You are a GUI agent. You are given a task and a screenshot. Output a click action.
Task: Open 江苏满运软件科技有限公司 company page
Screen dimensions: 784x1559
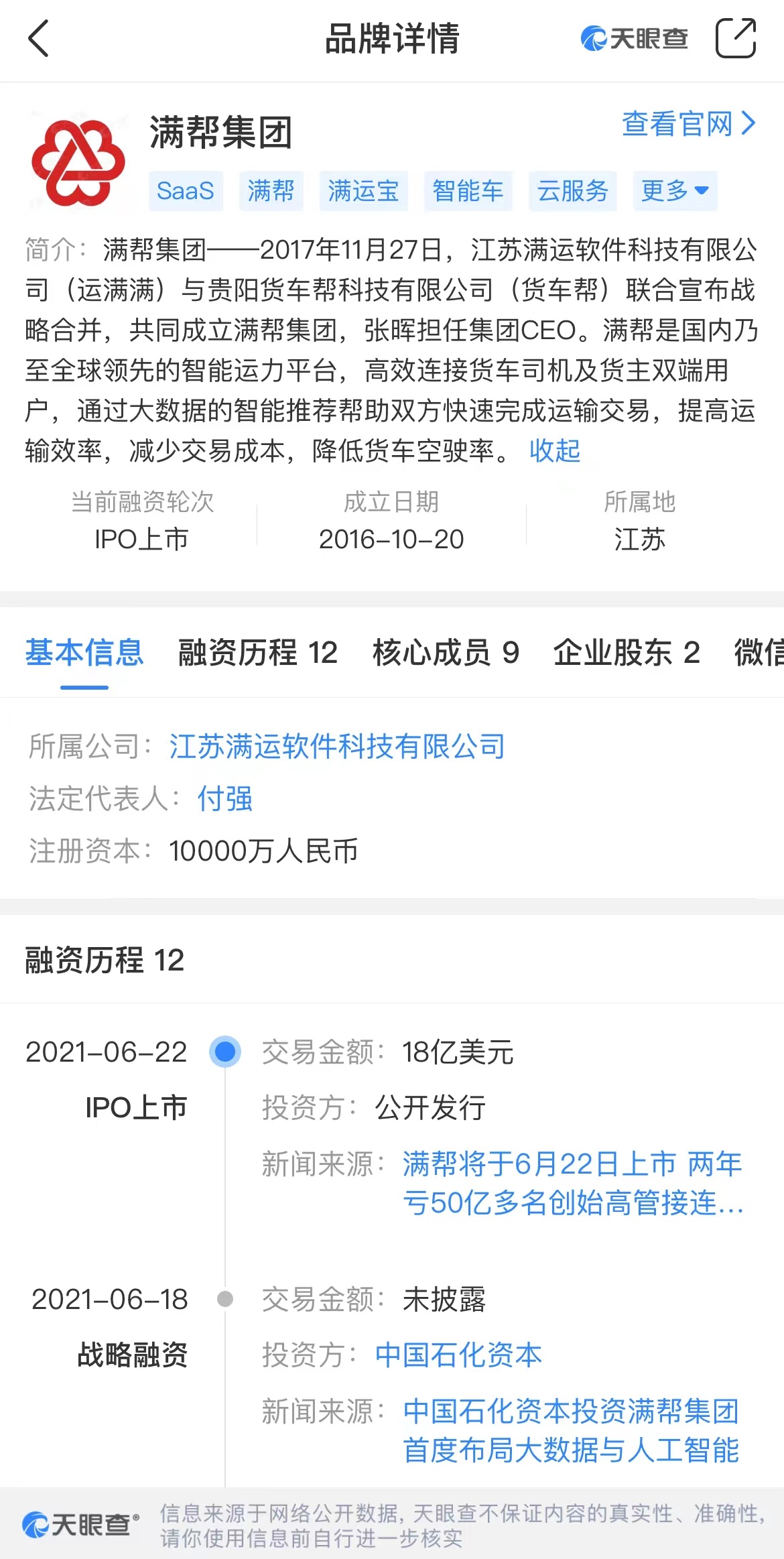tap(337, 746)
